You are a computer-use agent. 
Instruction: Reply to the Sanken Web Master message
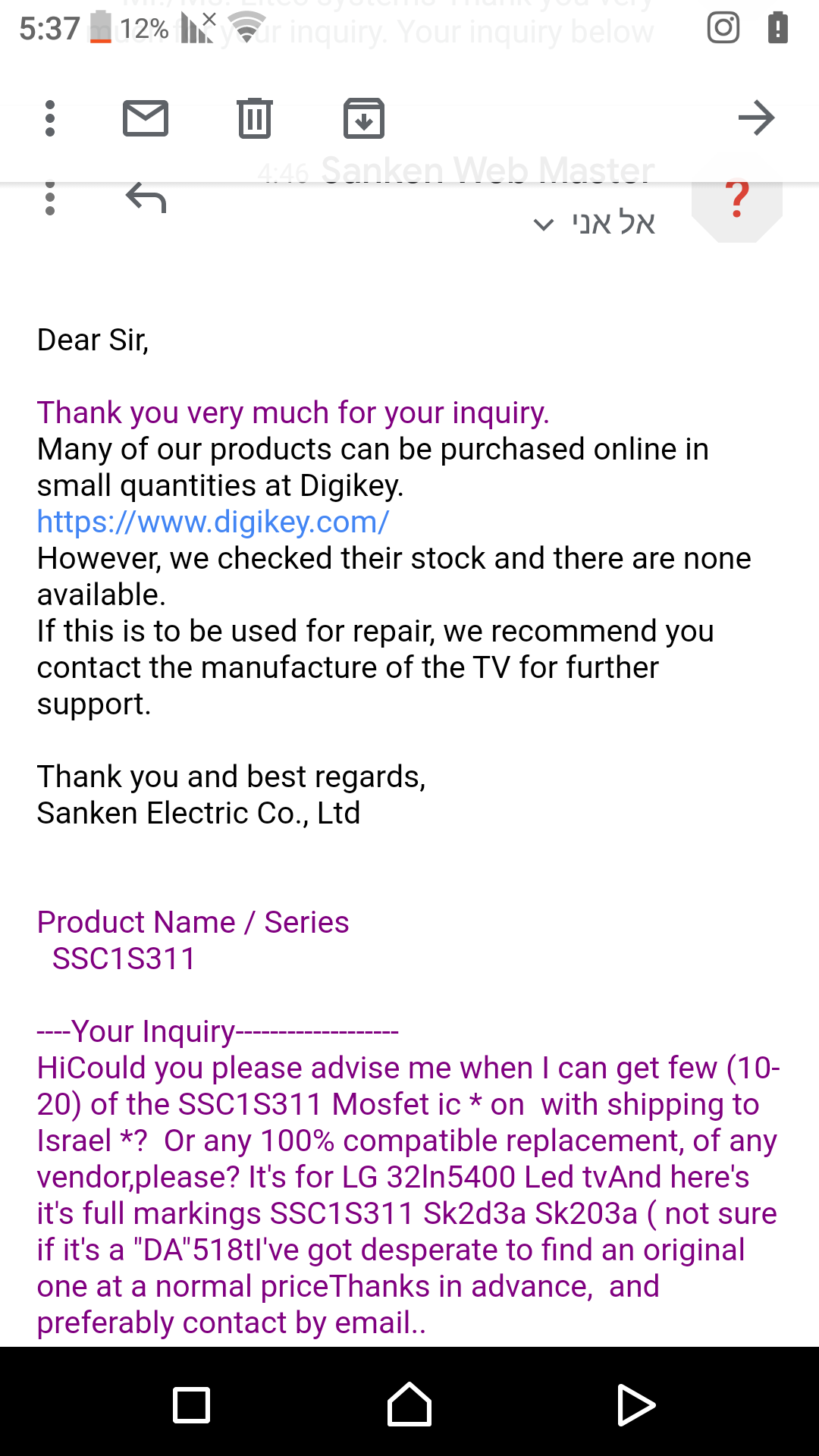point(146,199)
